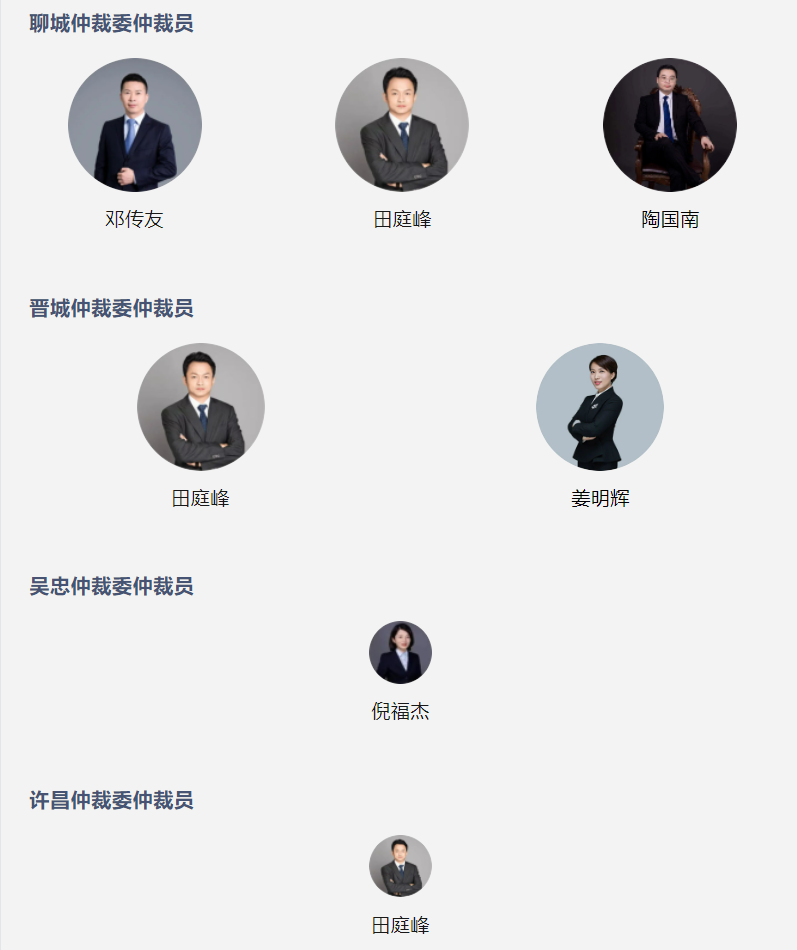Open 倪福杰's profile under 吴忠仲裁委仲裁员
This screenshot has width=797, height=950.
[400, 653]
